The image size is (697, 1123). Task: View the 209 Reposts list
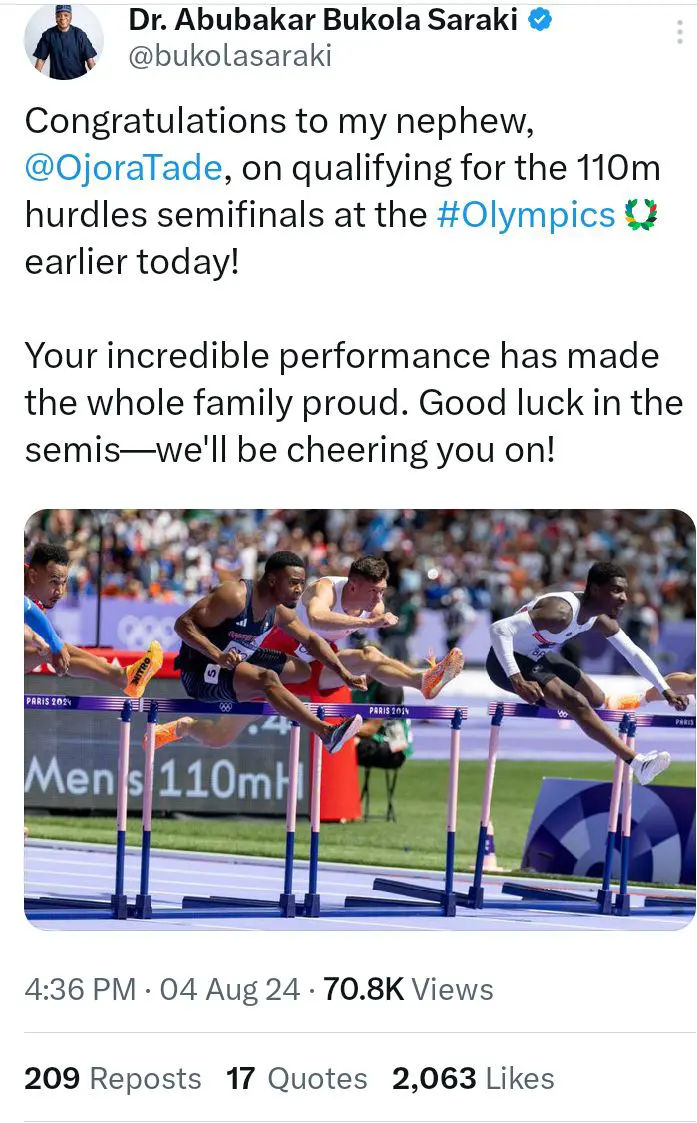[112, 1078]
